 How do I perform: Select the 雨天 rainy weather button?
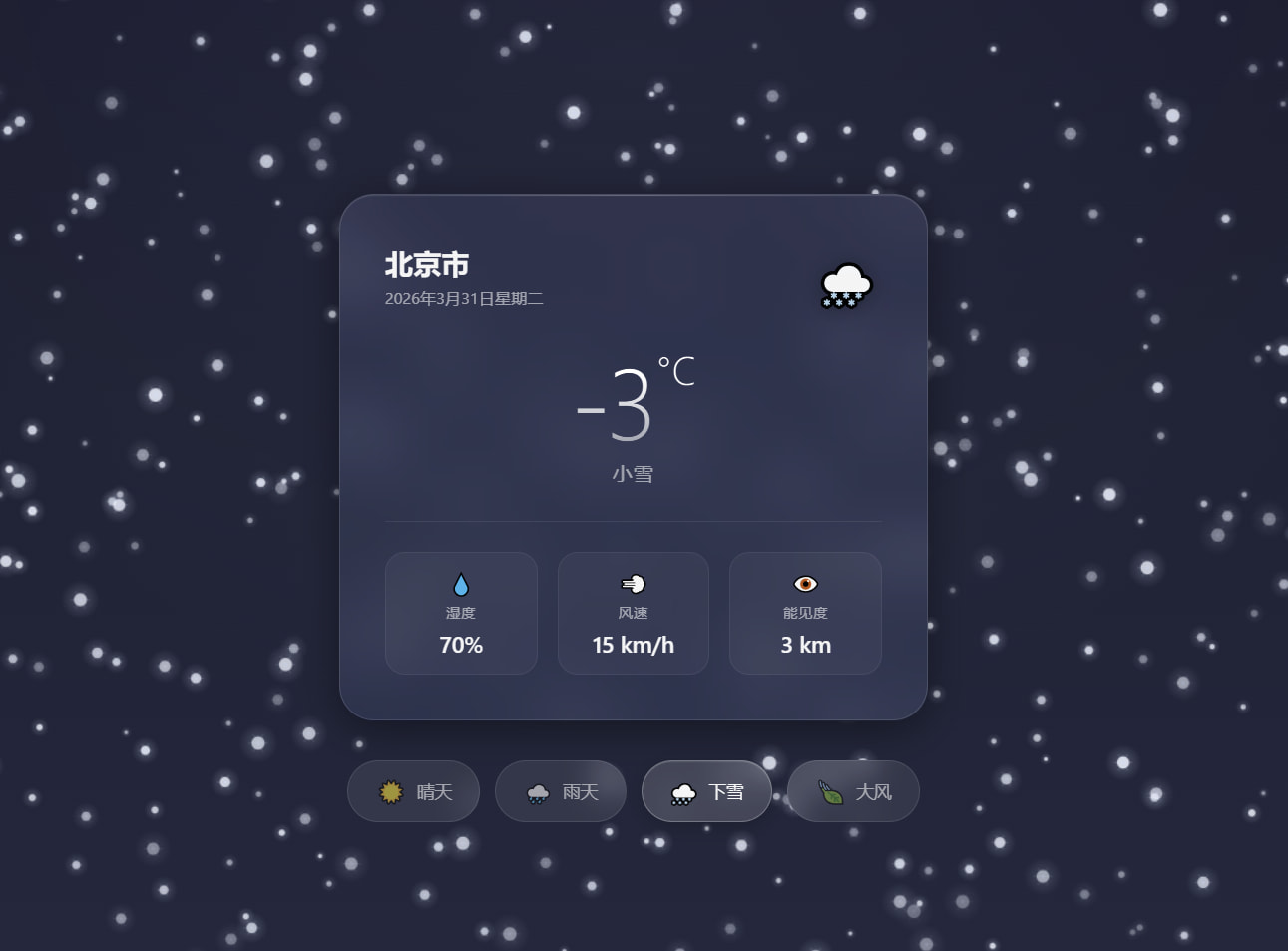click(561, 791)
